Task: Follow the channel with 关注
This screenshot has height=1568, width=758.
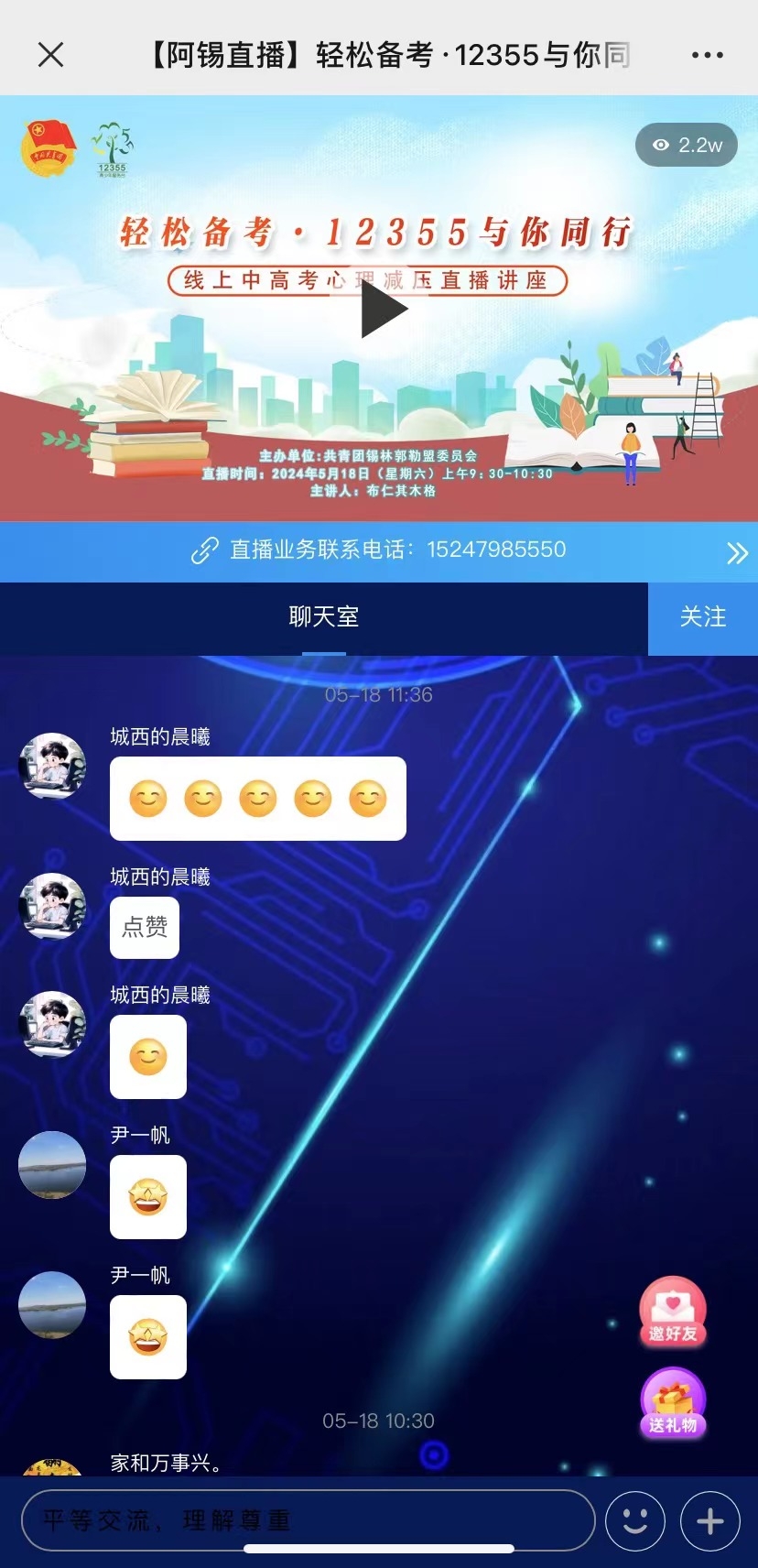Action: pos(702,617)
